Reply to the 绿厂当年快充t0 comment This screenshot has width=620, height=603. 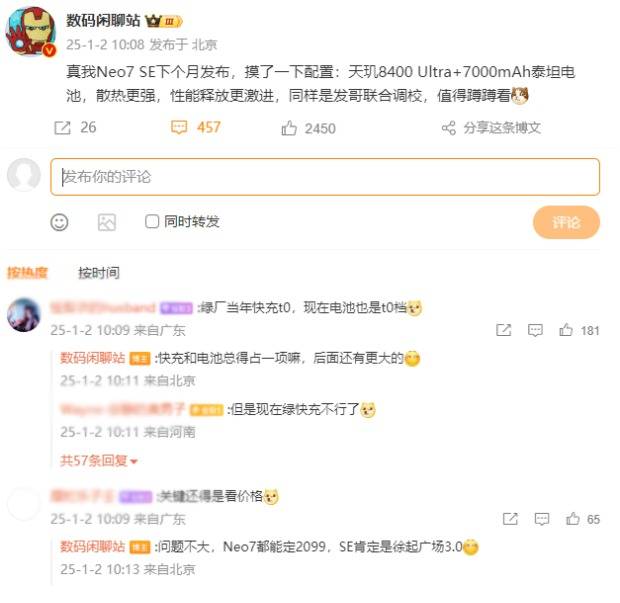point(535,330)
